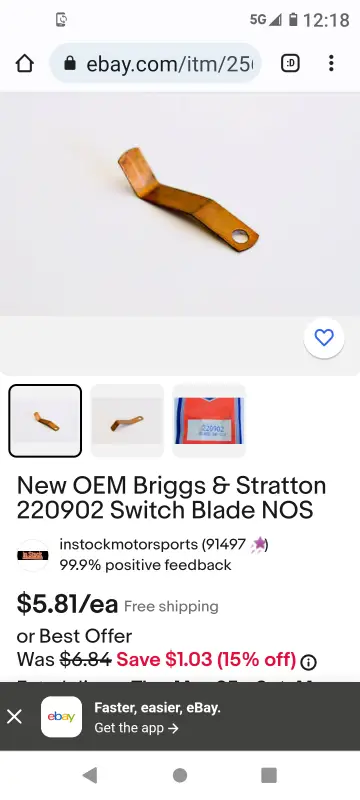
Task: Show discount info next to 15% off
Action: tap(308, 662)
